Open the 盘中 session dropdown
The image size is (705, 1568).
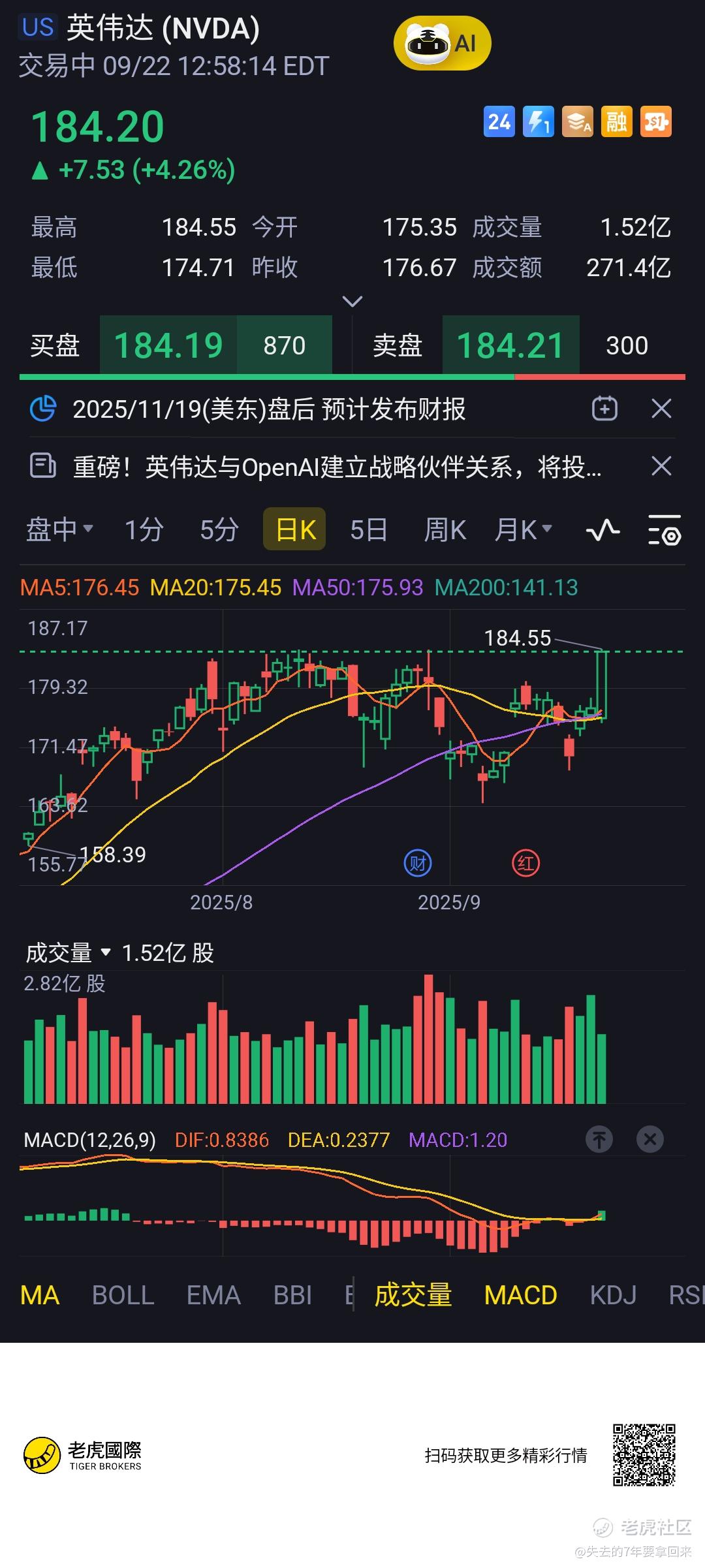pyautogui.click(x=59, y=529)
